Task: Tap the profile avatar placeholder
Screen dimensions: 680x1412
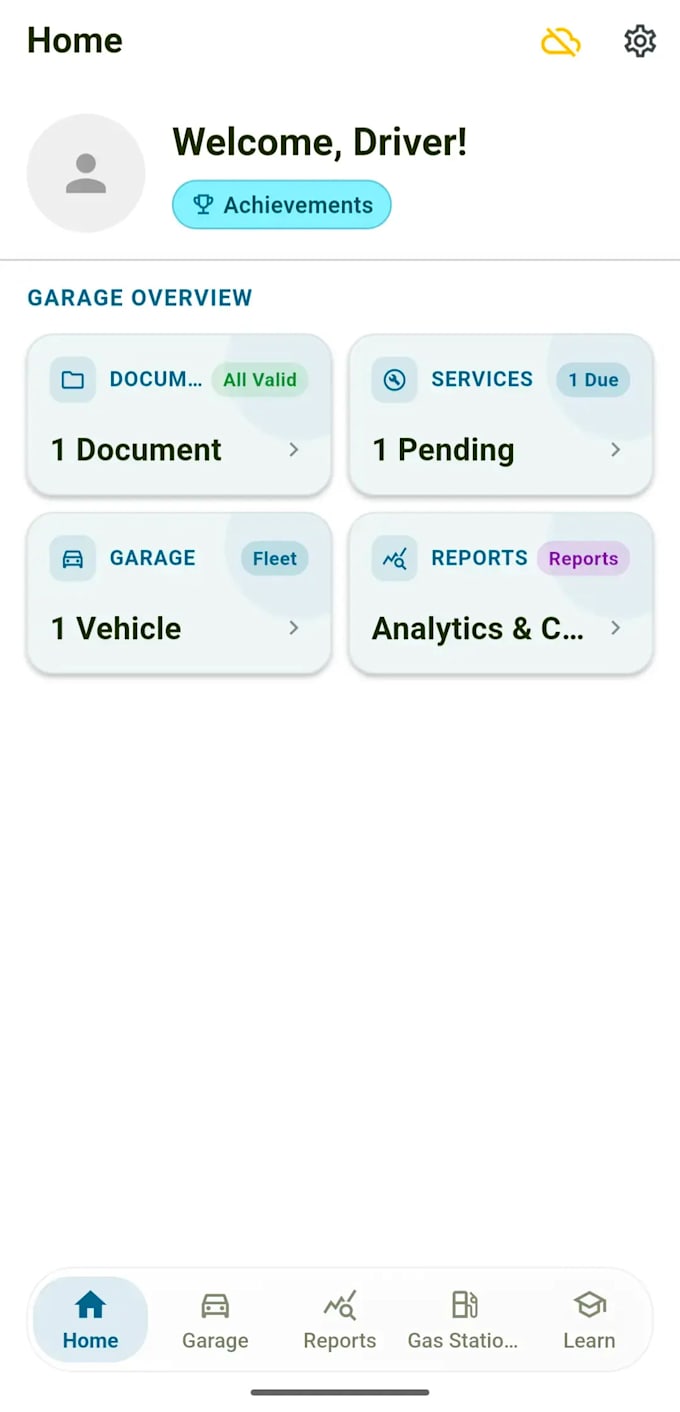Action: (86, 173)
